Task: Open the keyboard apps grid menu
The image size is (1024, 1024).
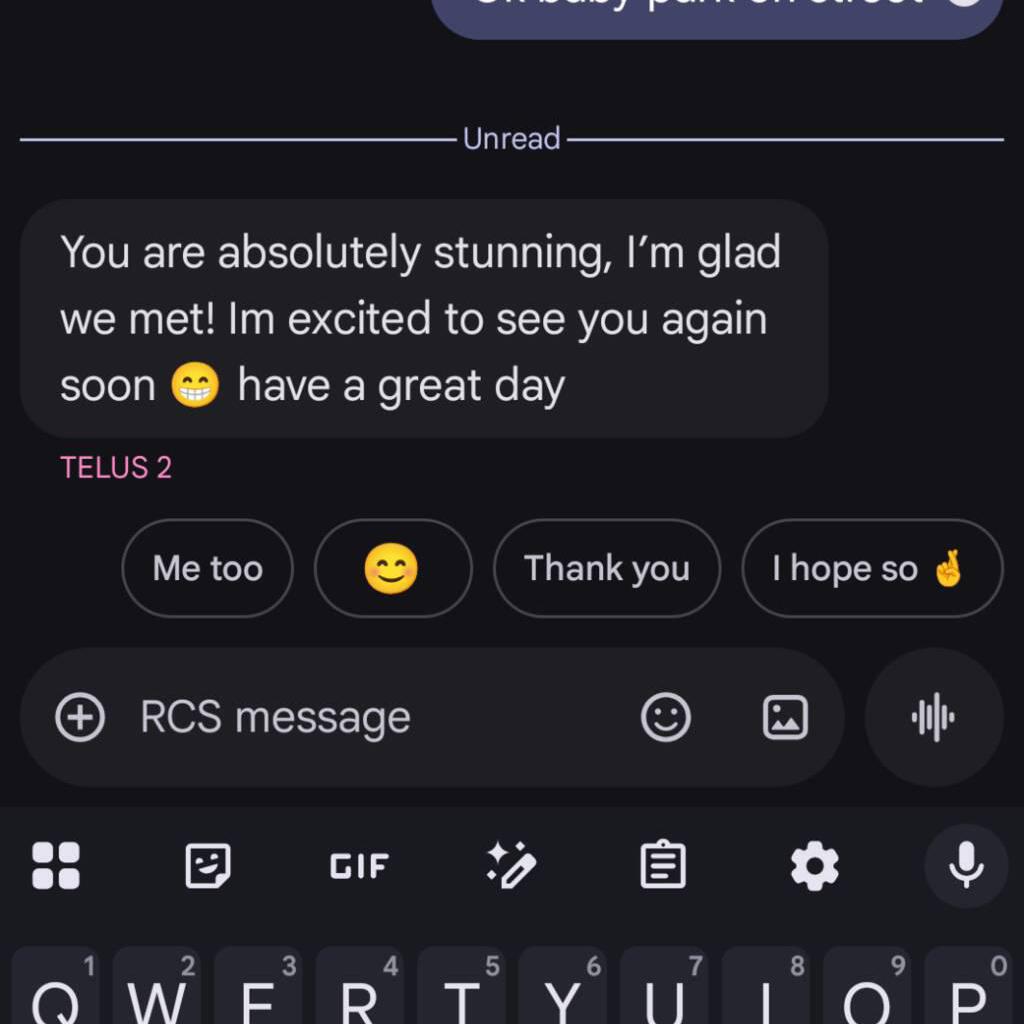Action: coord(56,865)
